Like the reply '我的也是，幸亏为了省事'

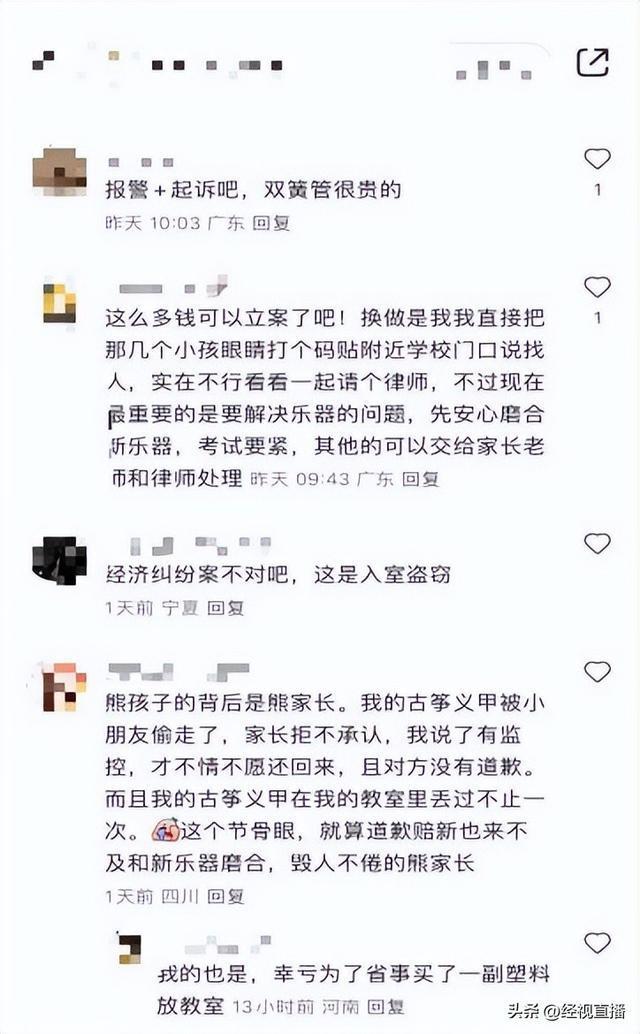click(597, 943)
